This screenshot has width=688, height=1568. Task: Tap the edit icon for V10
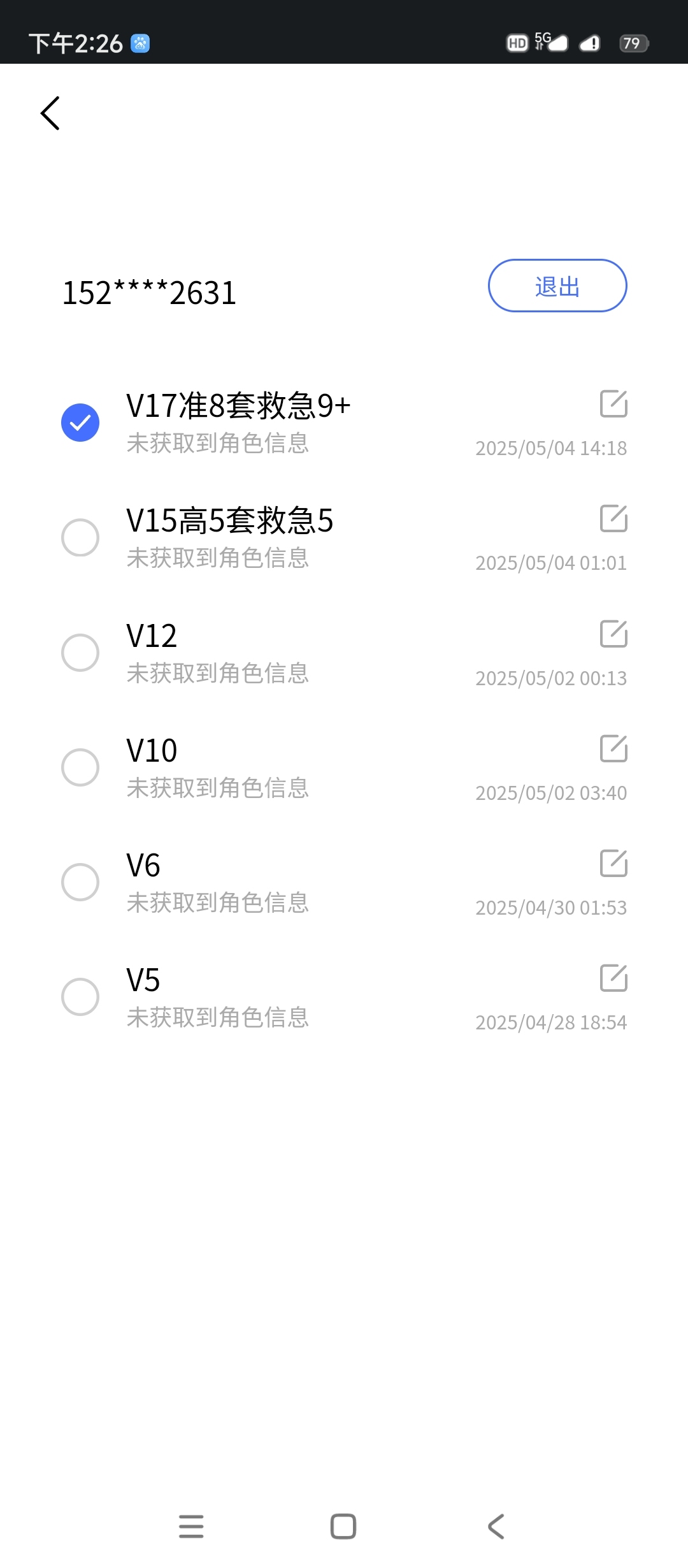click(x=614, y=748)
